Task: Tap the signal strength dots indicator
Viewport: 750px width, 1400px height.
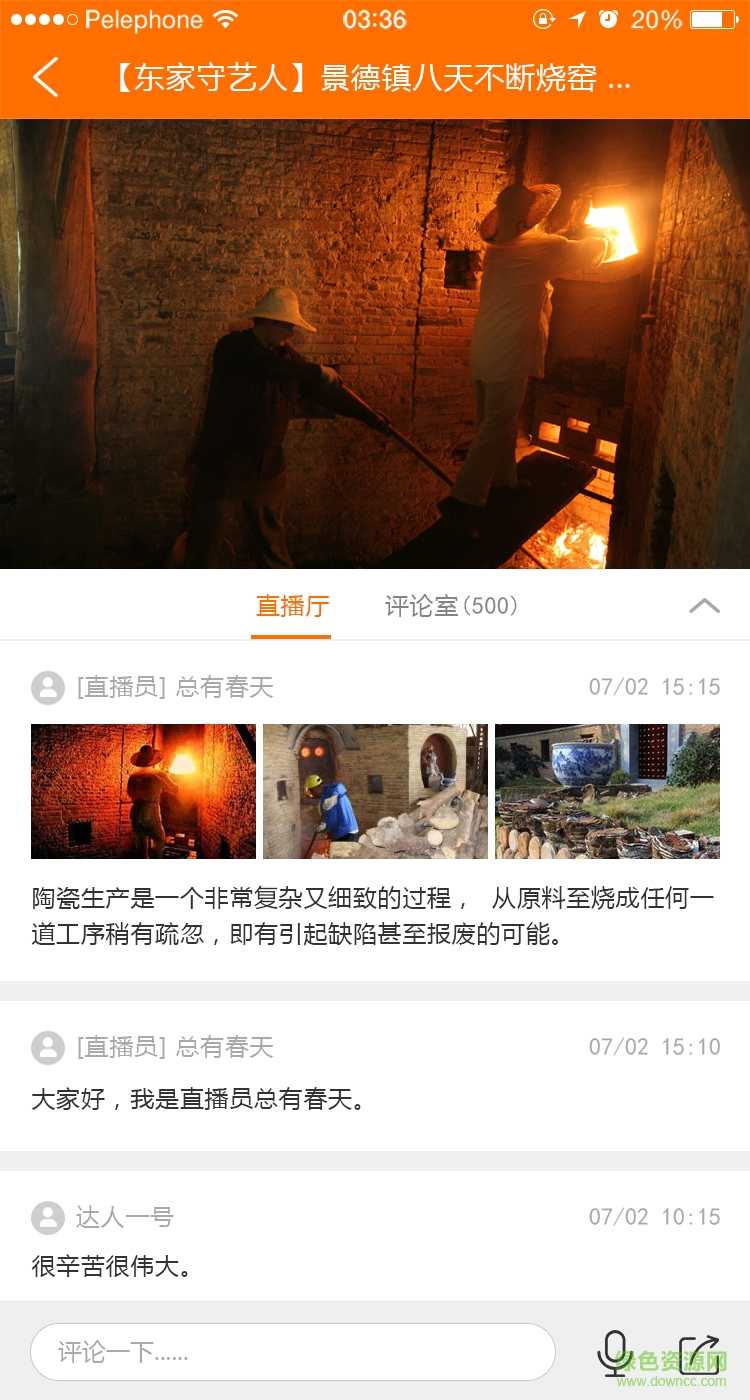Action: [40, 17]
